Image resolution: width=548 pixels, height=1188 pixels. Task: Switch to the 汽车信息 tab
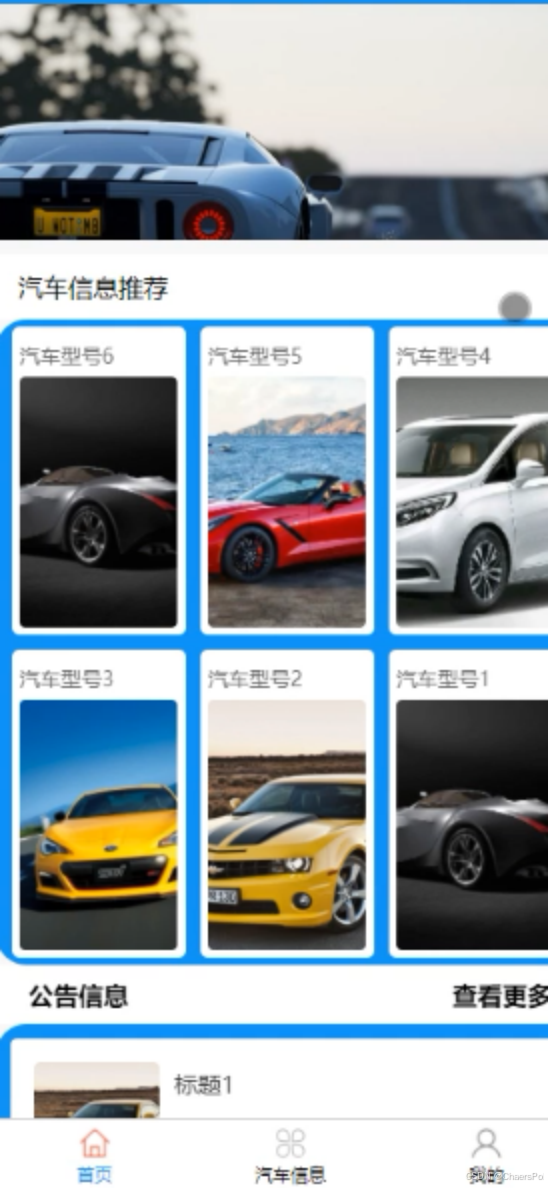(x=290, y=1155)
